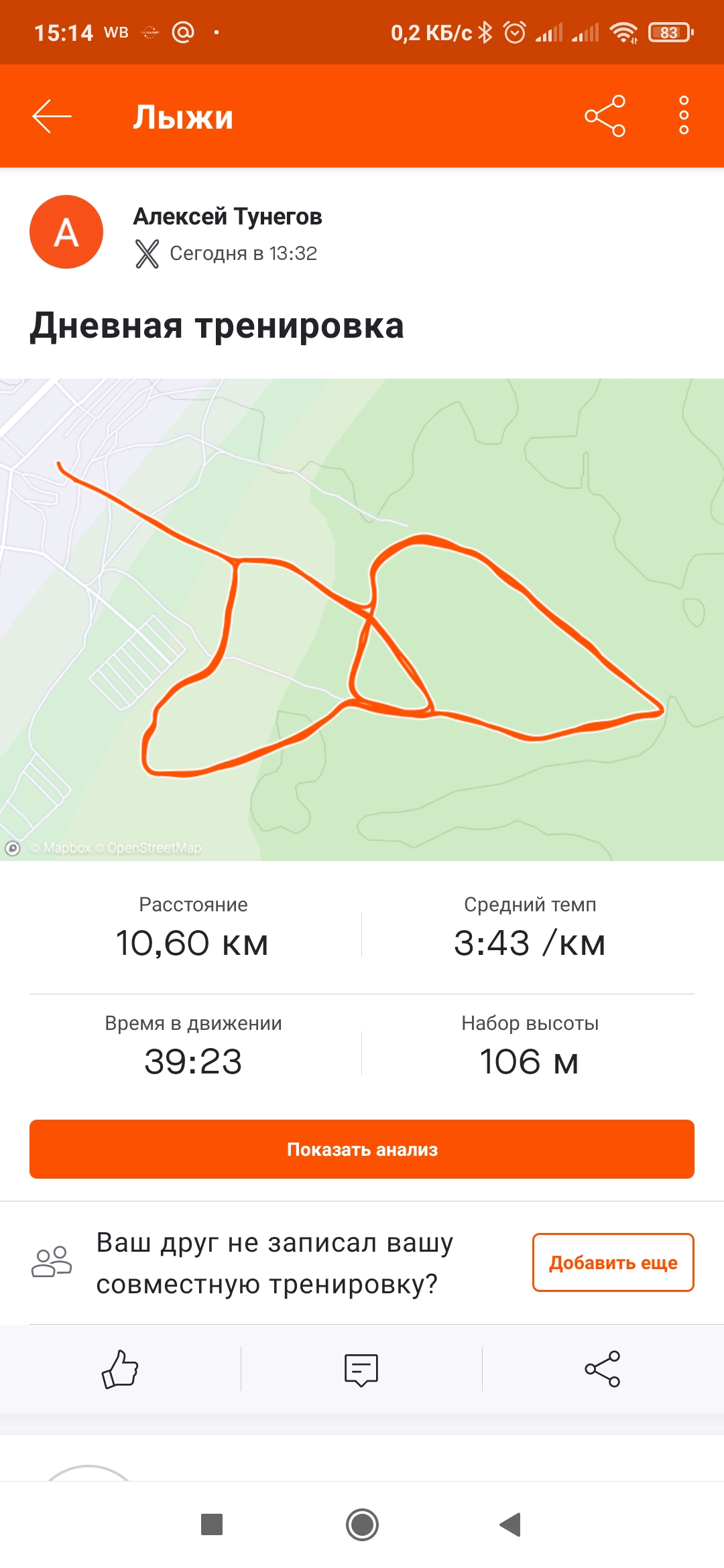The width and height of the screenshot is (724, 1568).
Task: Open the three-dot overflow menu
Action: pos(683,115)
